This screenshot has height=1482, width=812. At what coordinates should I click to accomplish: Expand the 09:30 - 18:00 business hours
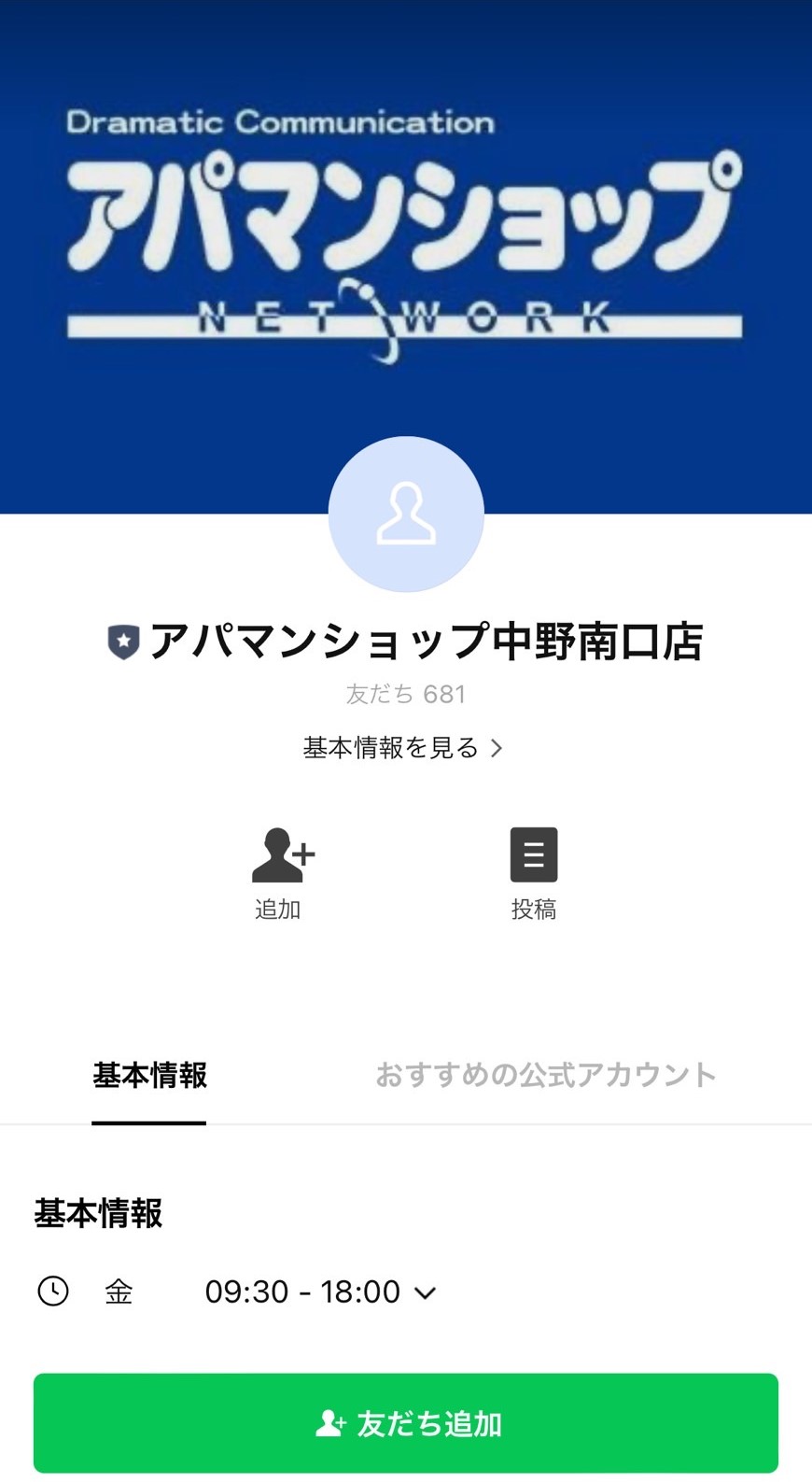tap(426, 1292)
